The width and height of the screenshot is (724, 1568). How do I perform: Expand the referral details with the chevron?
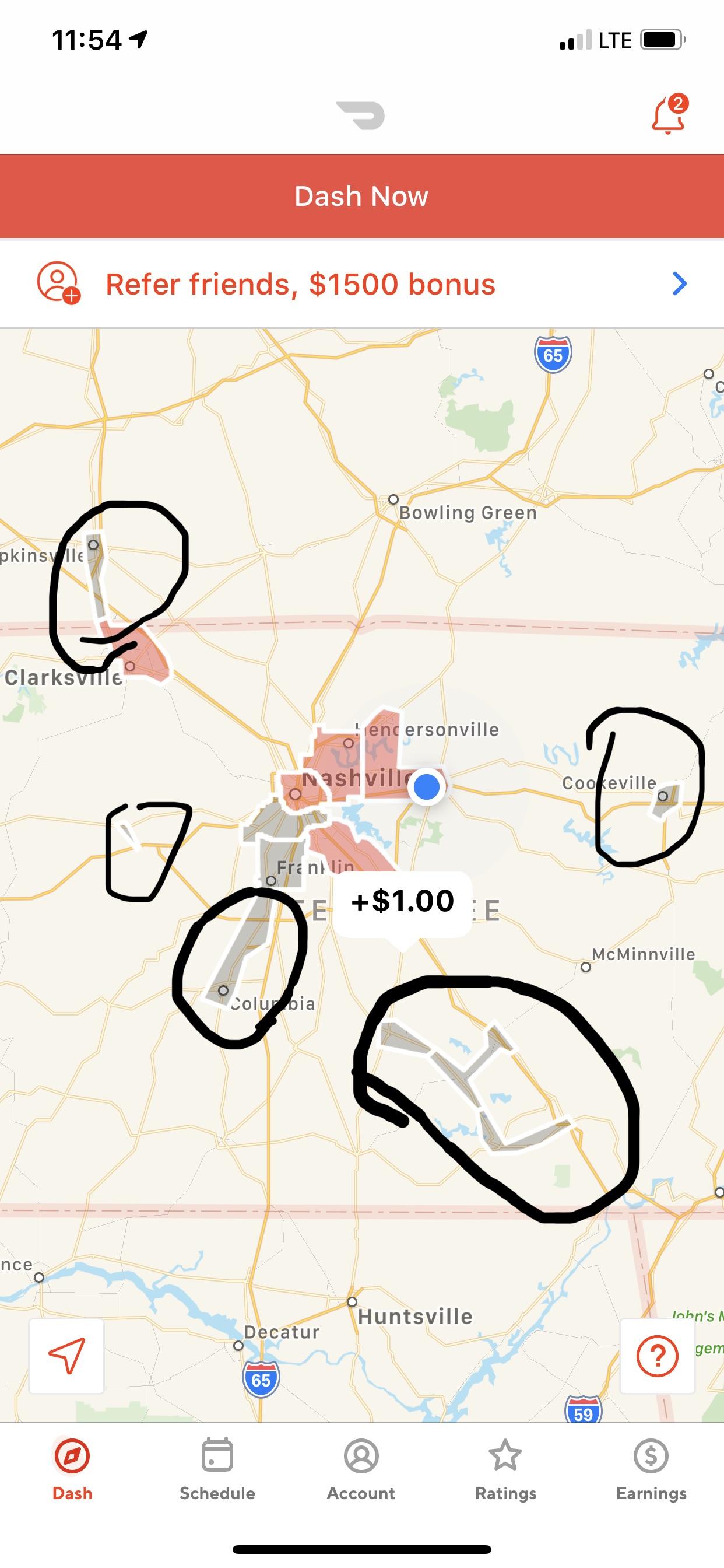680,283
